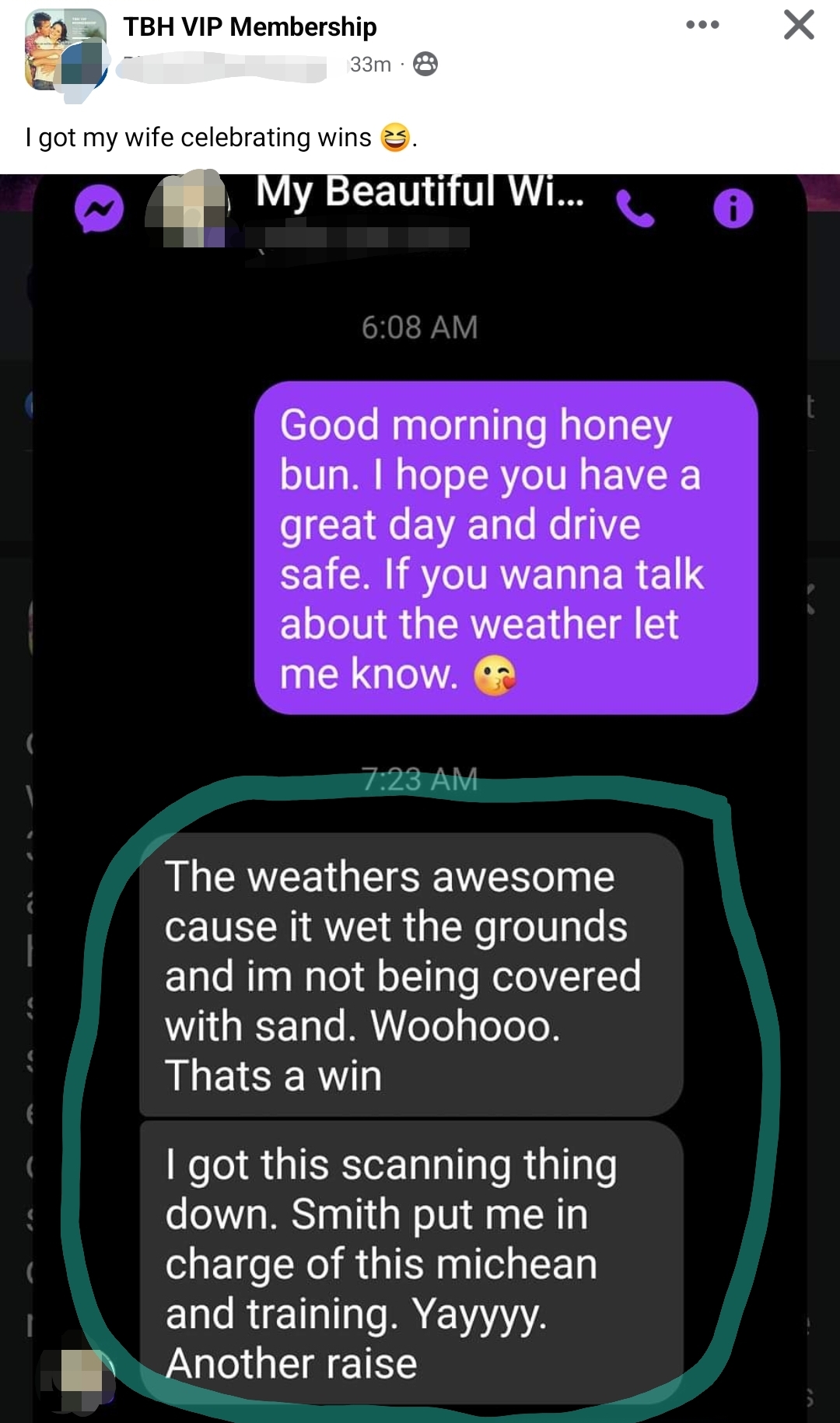Open the TBH VIP Membership group page
Screen dimensions: 840x1423
(x=250, y=26)
